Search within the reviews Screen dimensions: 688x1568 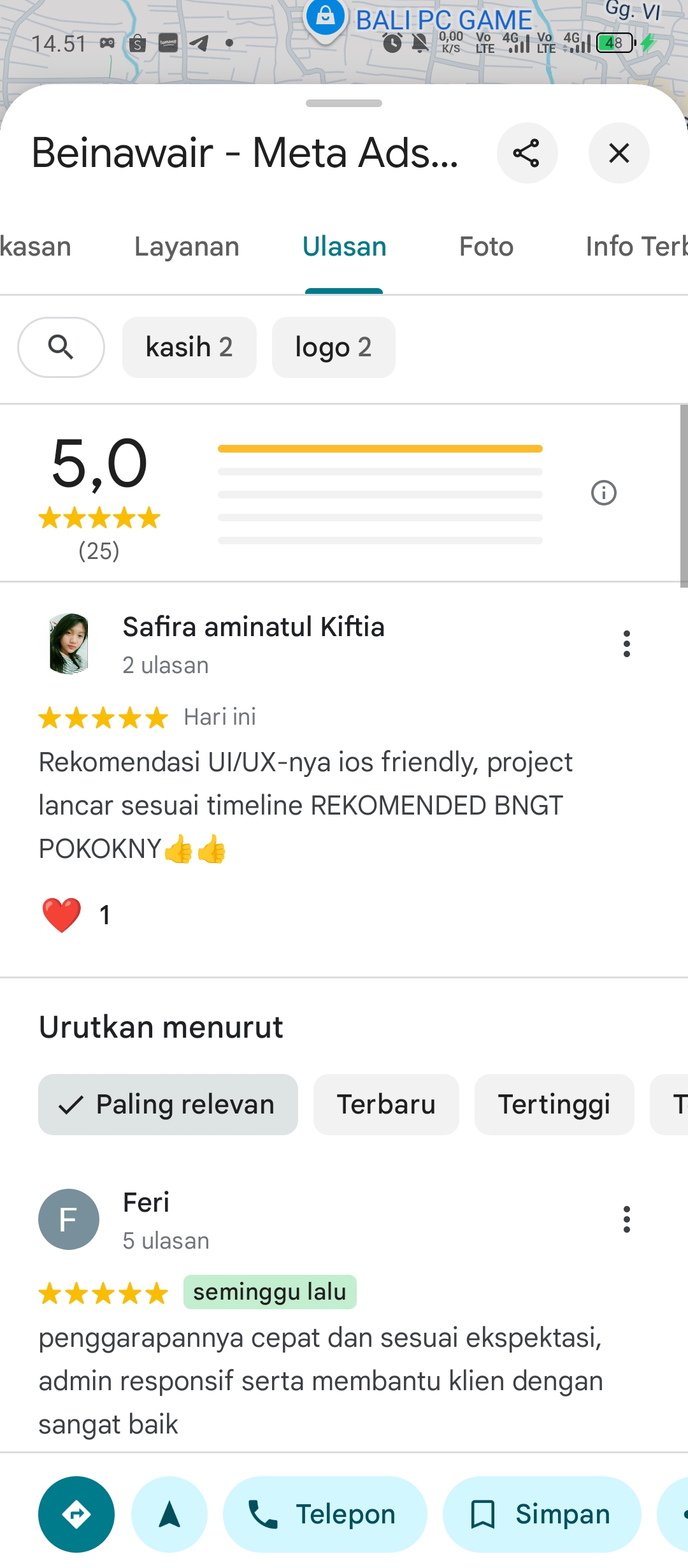(61, 347)
